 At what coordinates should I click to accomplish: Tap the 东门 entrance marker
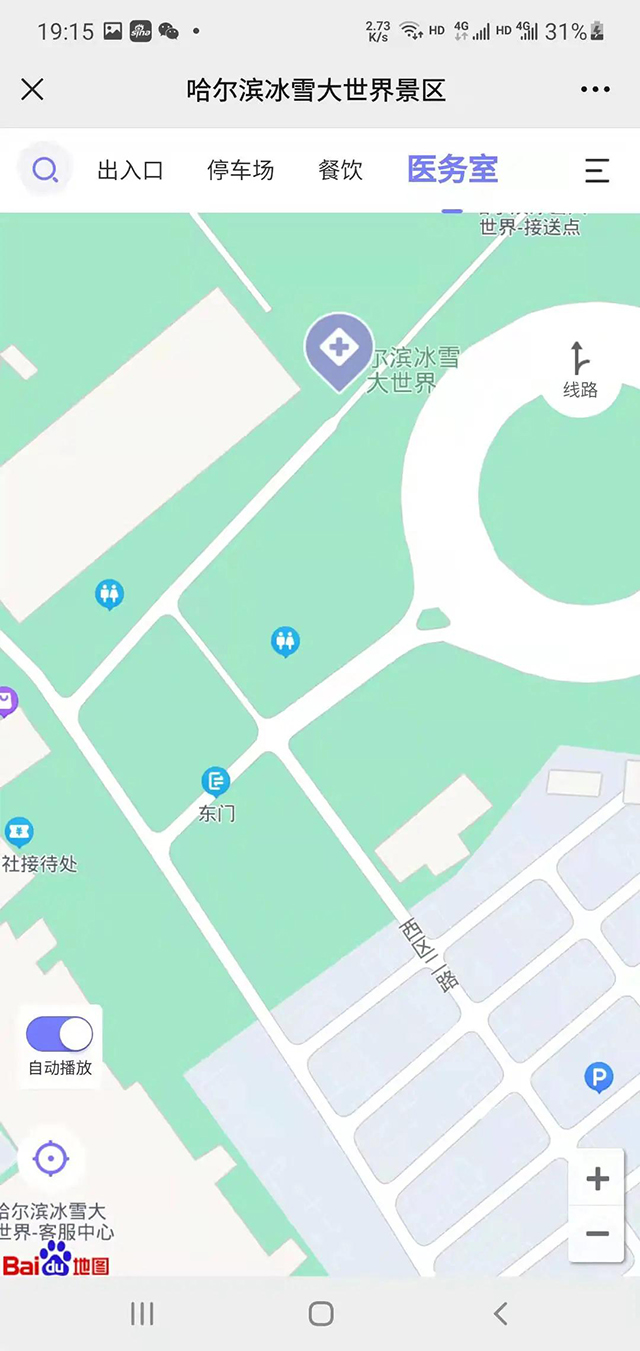pyautogui.click(x=216, y=782)
